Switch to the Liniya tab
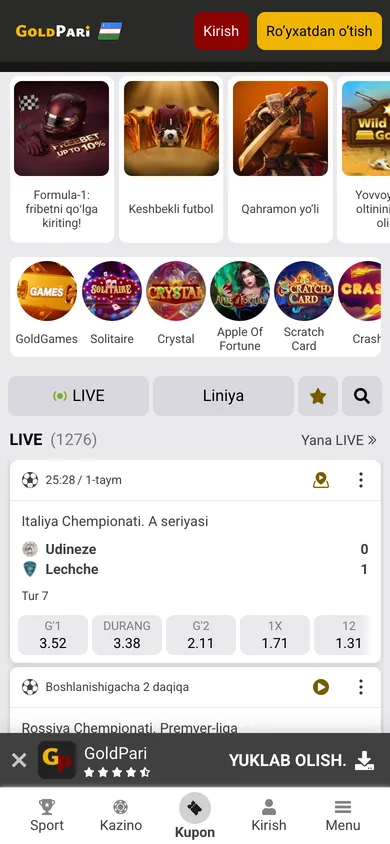Screen dimensions: 390x844 click(223, 396)
